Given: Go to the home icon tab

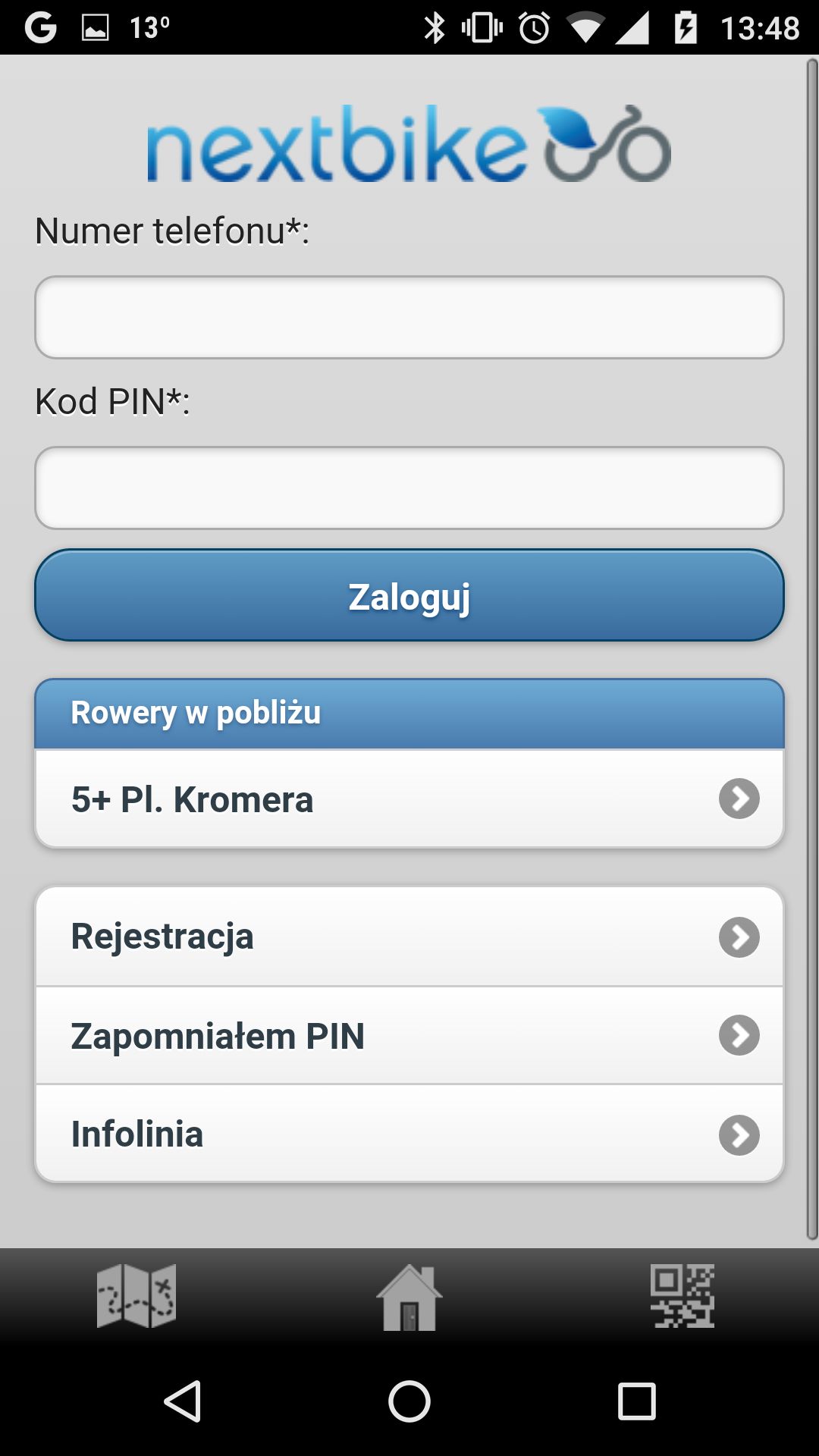Looking at the screenshot, I should (409, 1298).
